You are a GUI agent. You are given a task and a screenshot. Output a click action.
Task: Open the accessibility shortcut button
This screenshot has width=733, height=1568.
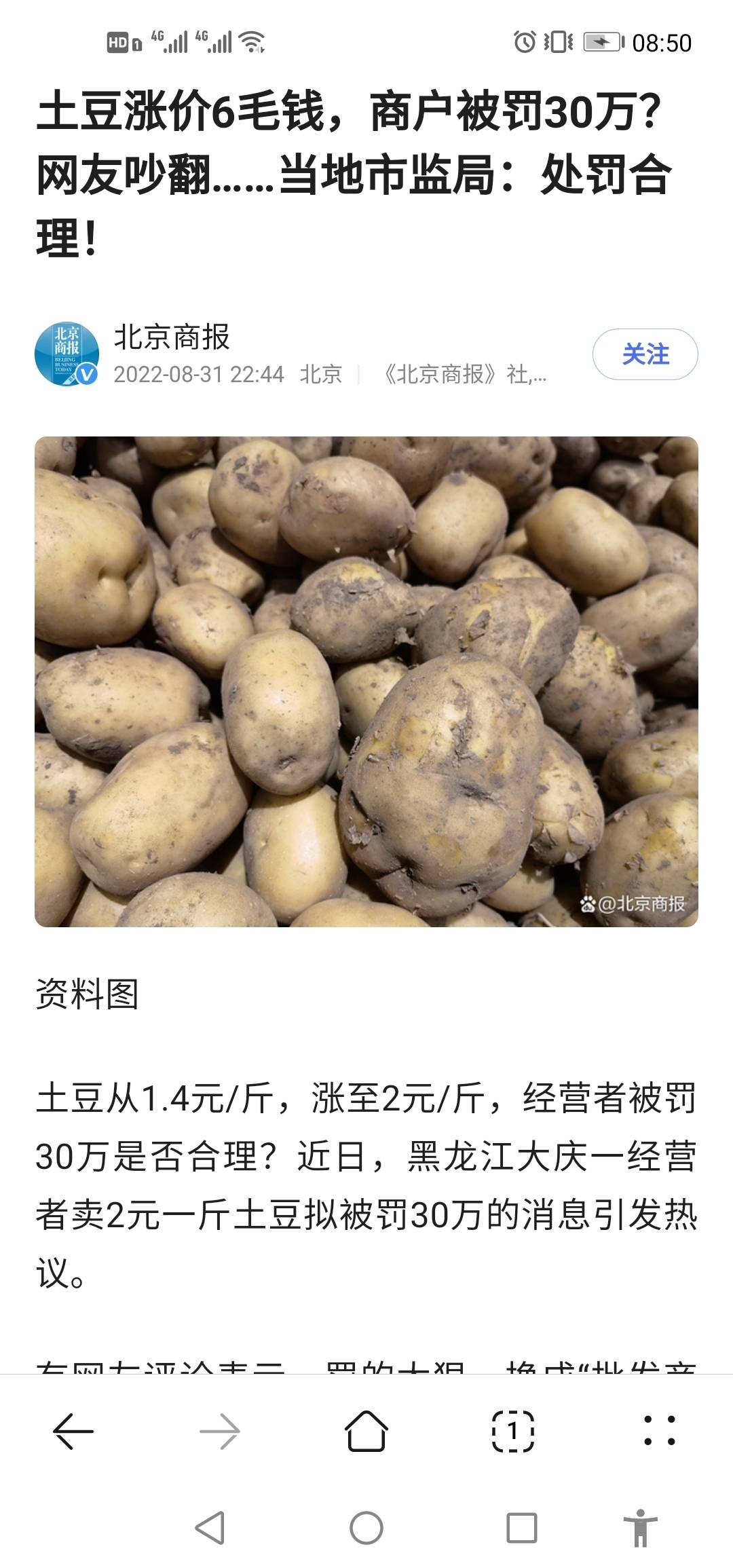click(640, 1529)
